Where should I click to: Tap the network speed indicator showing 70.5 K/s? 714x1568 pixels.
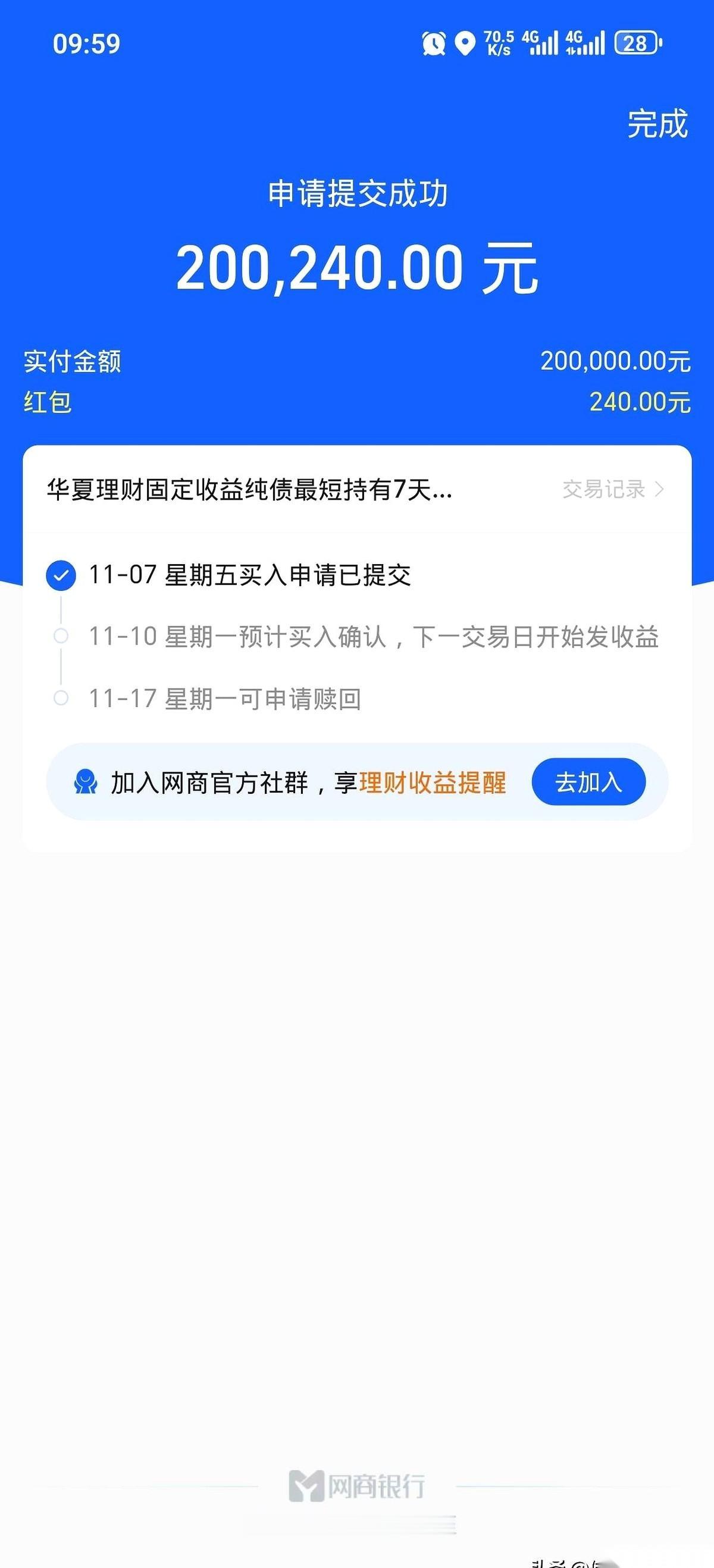[x=498, y=43]
